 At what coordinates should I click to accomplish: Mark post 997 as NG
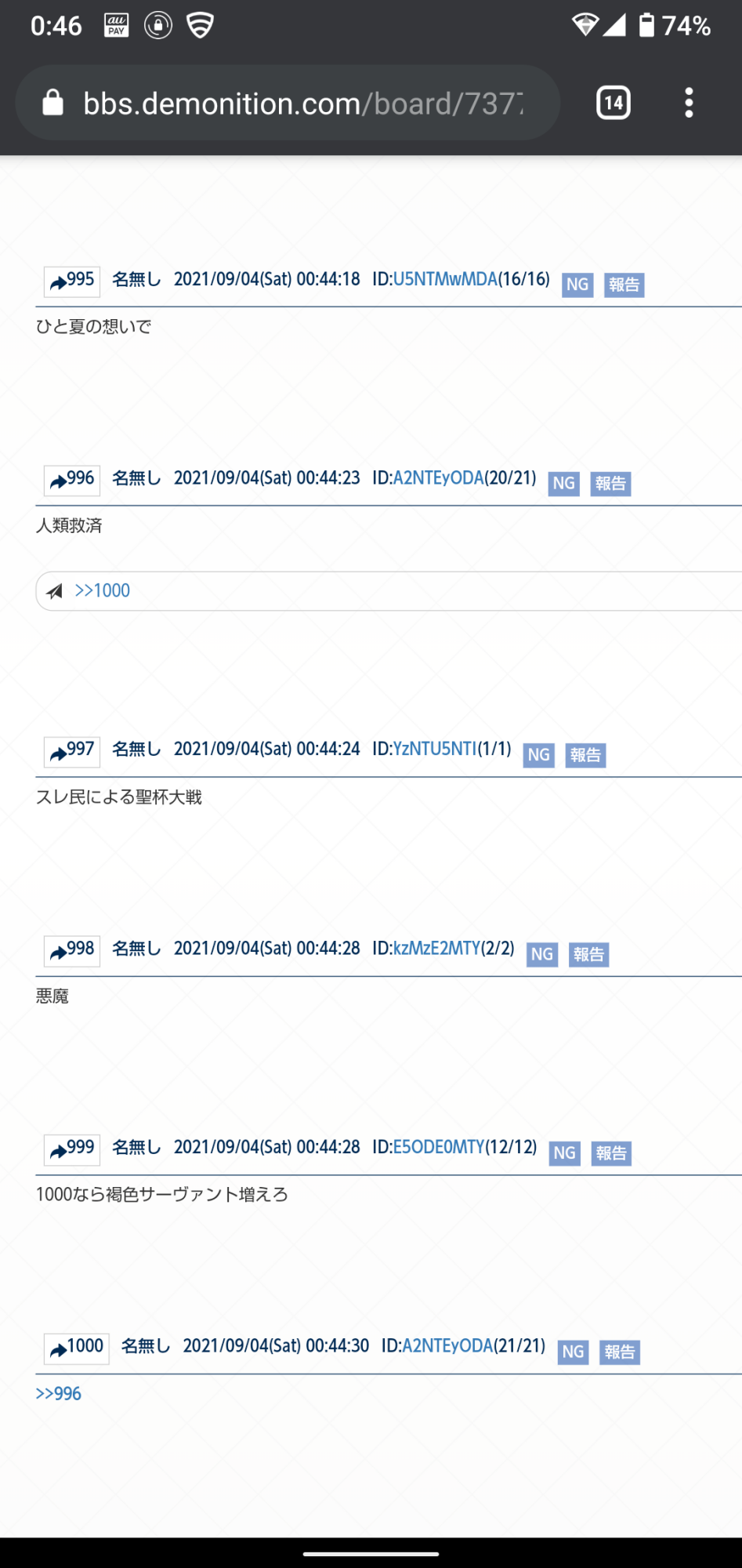point(538,755)
